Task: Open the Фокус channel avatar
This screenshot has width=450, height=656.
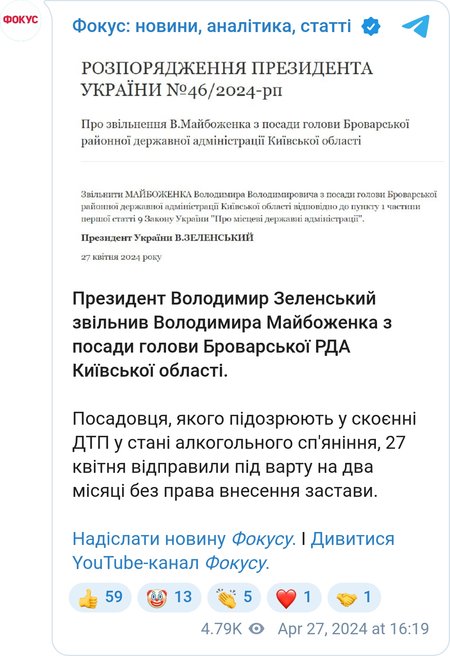Action: [x=20, y=20]
